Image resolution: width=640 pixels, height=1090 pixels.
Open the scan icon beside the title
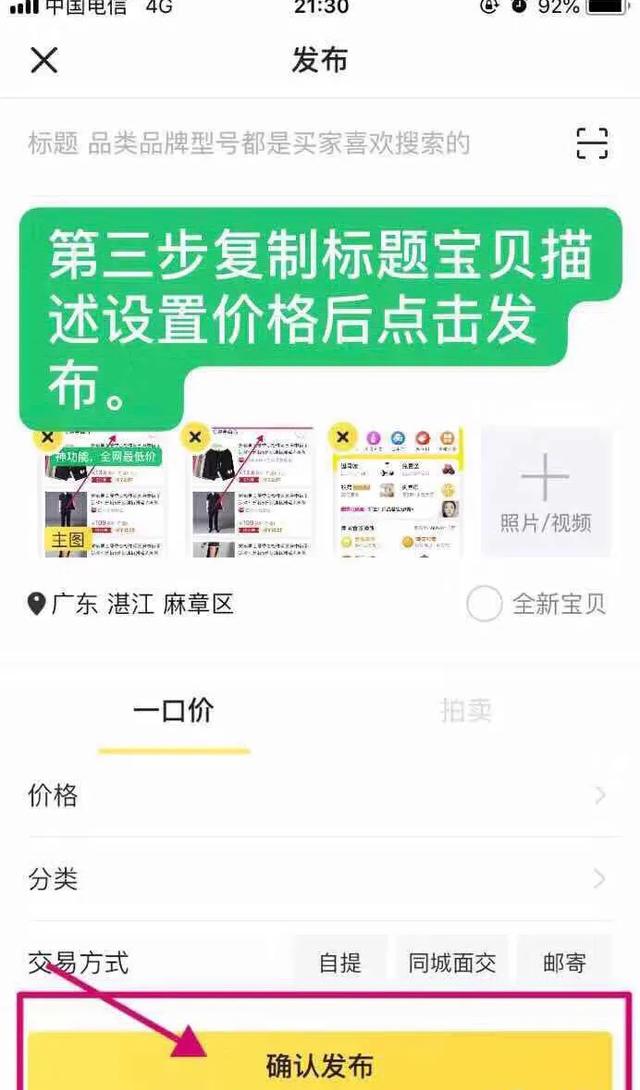pos(592,144)
